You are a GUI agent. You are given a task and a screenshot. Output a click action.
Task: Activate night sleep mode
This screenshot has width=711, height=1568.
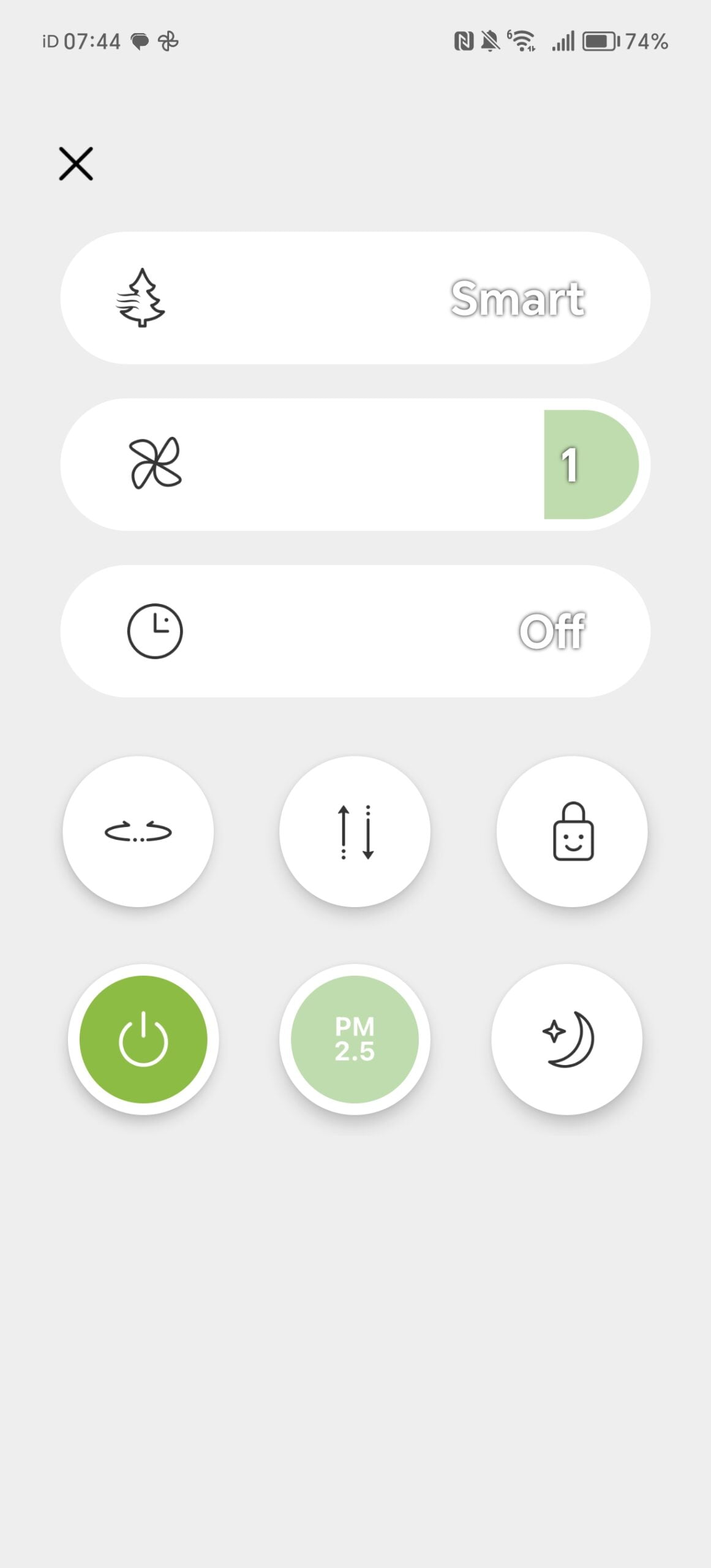click(x=567, y=1039)
